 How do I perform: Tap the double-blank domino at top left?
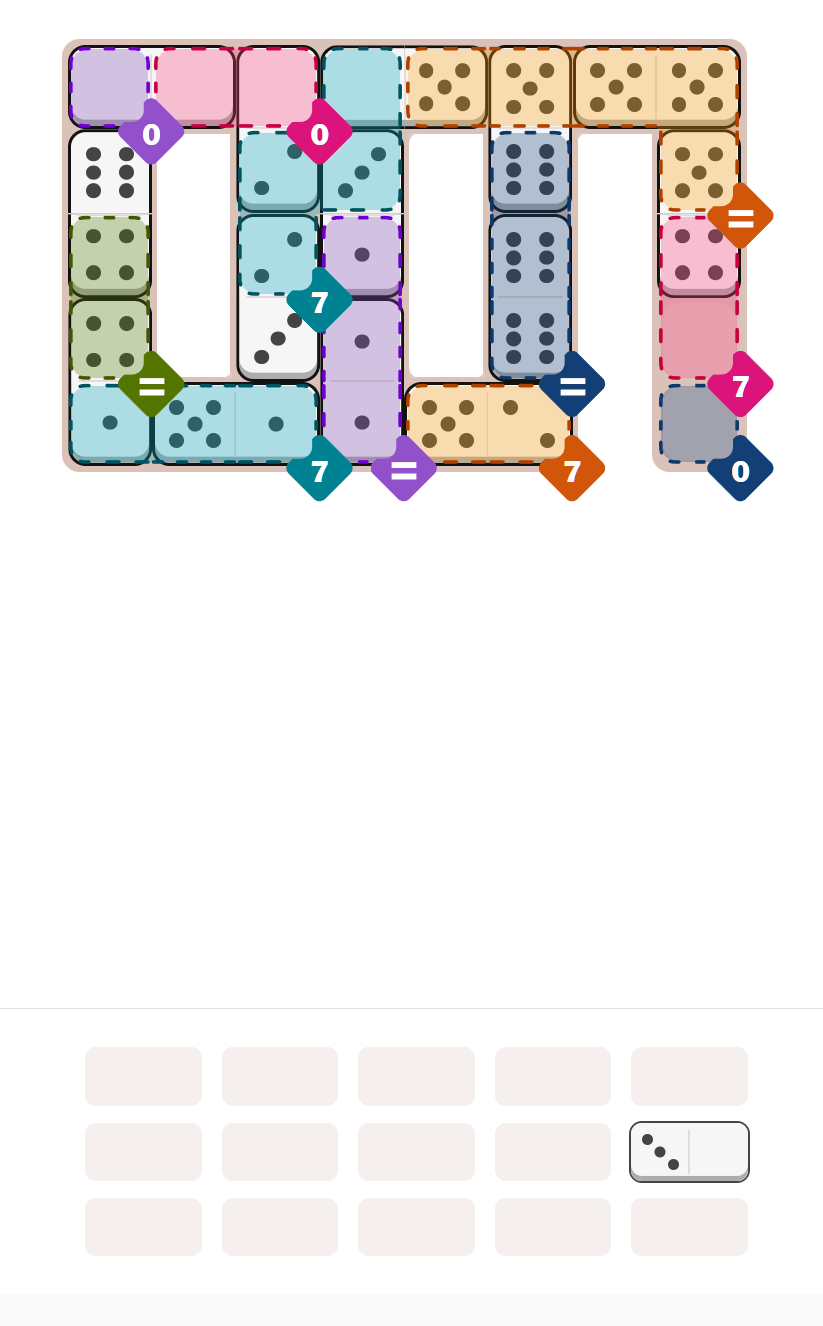pos(152,87)
